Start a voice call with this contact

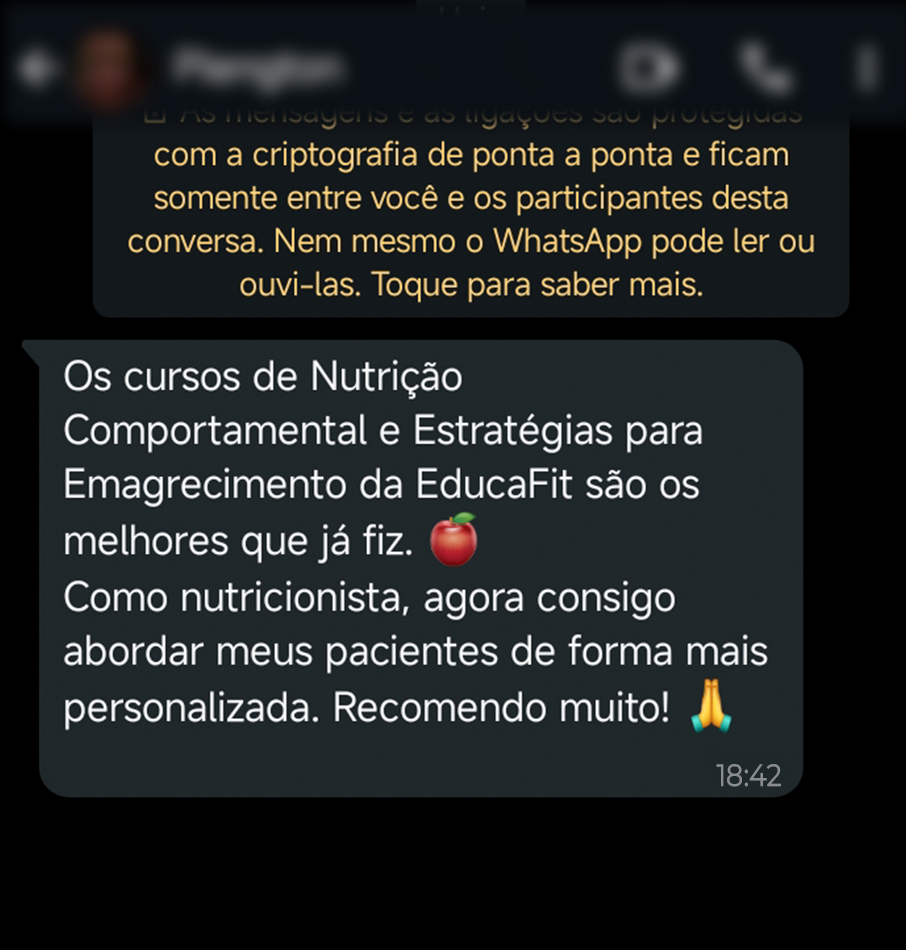(x=766, y=68)
